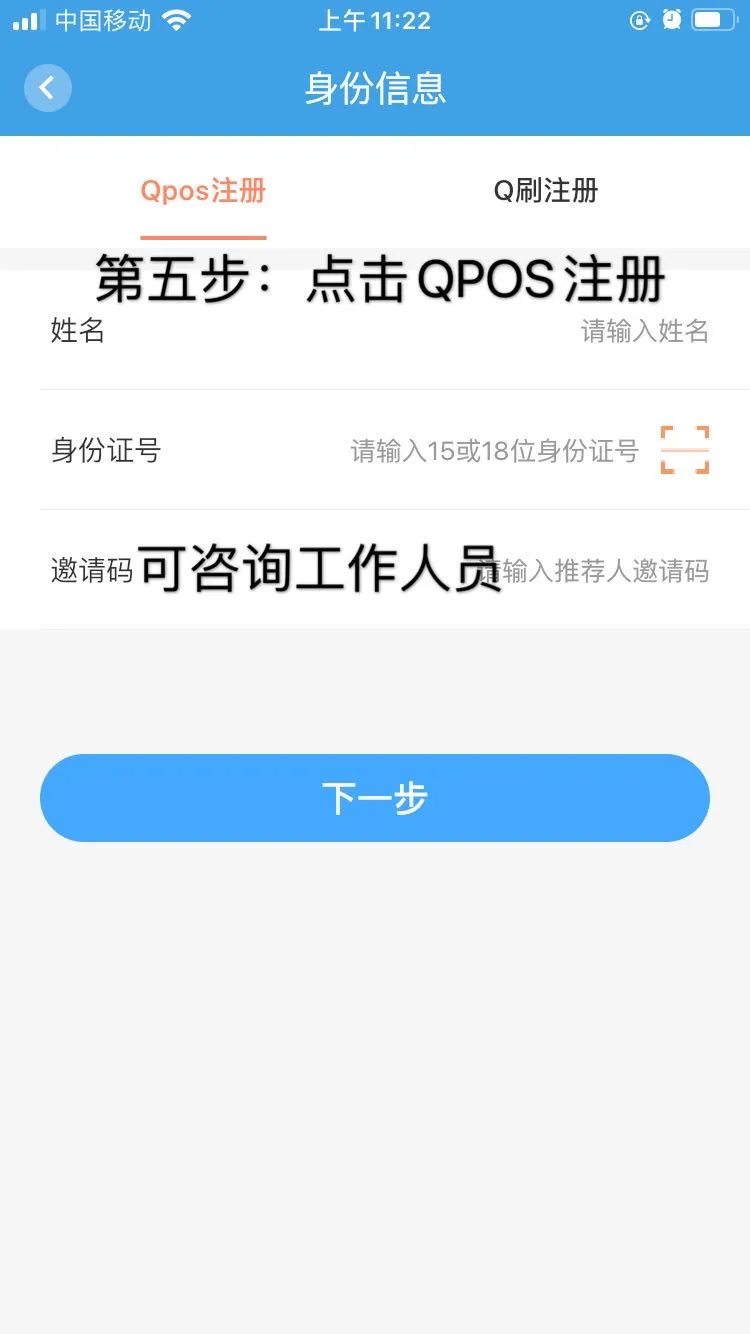Enter the 身份证号 ID number field
Viewport: 750px width, 1334px height.
(494, 451)
